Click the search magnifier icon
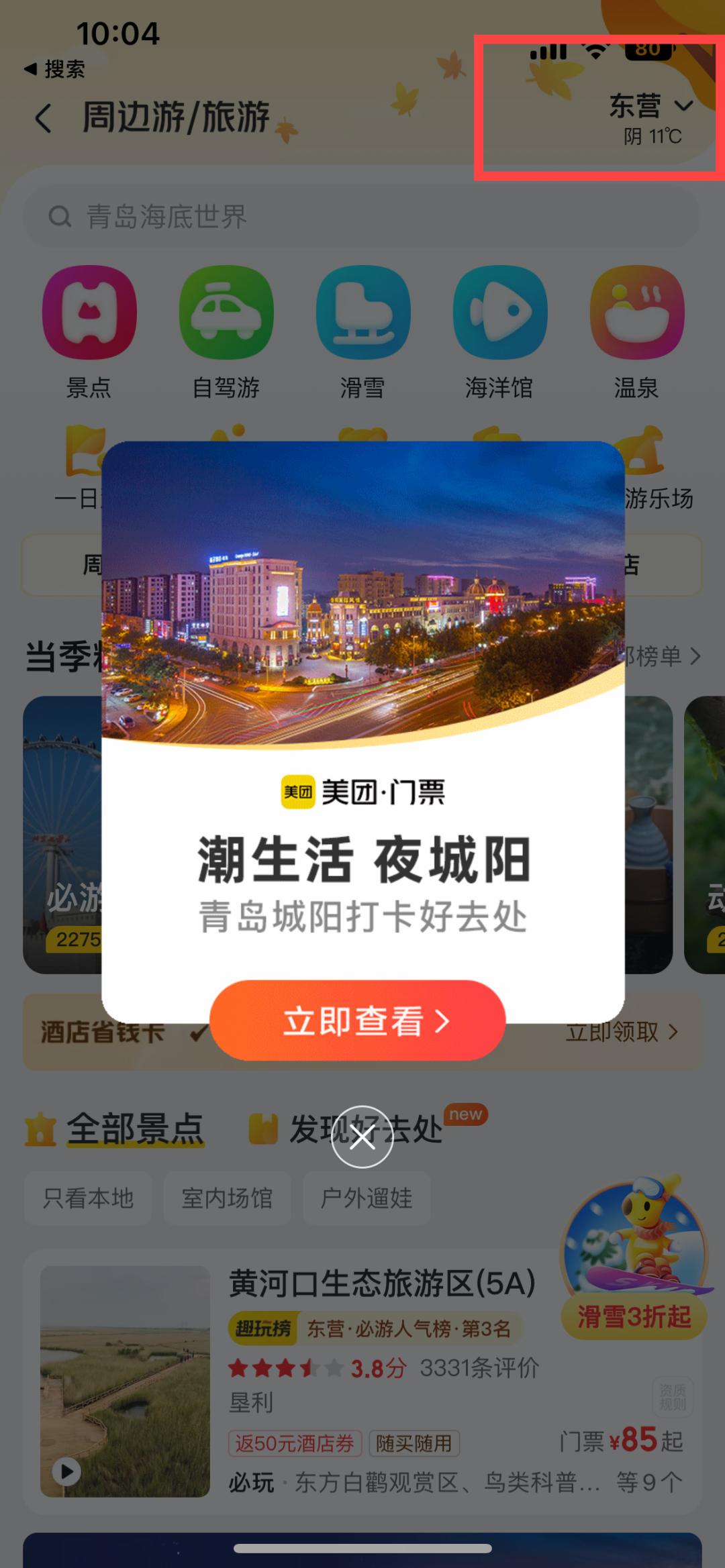725x1568 pixels. tap(60, 217)
